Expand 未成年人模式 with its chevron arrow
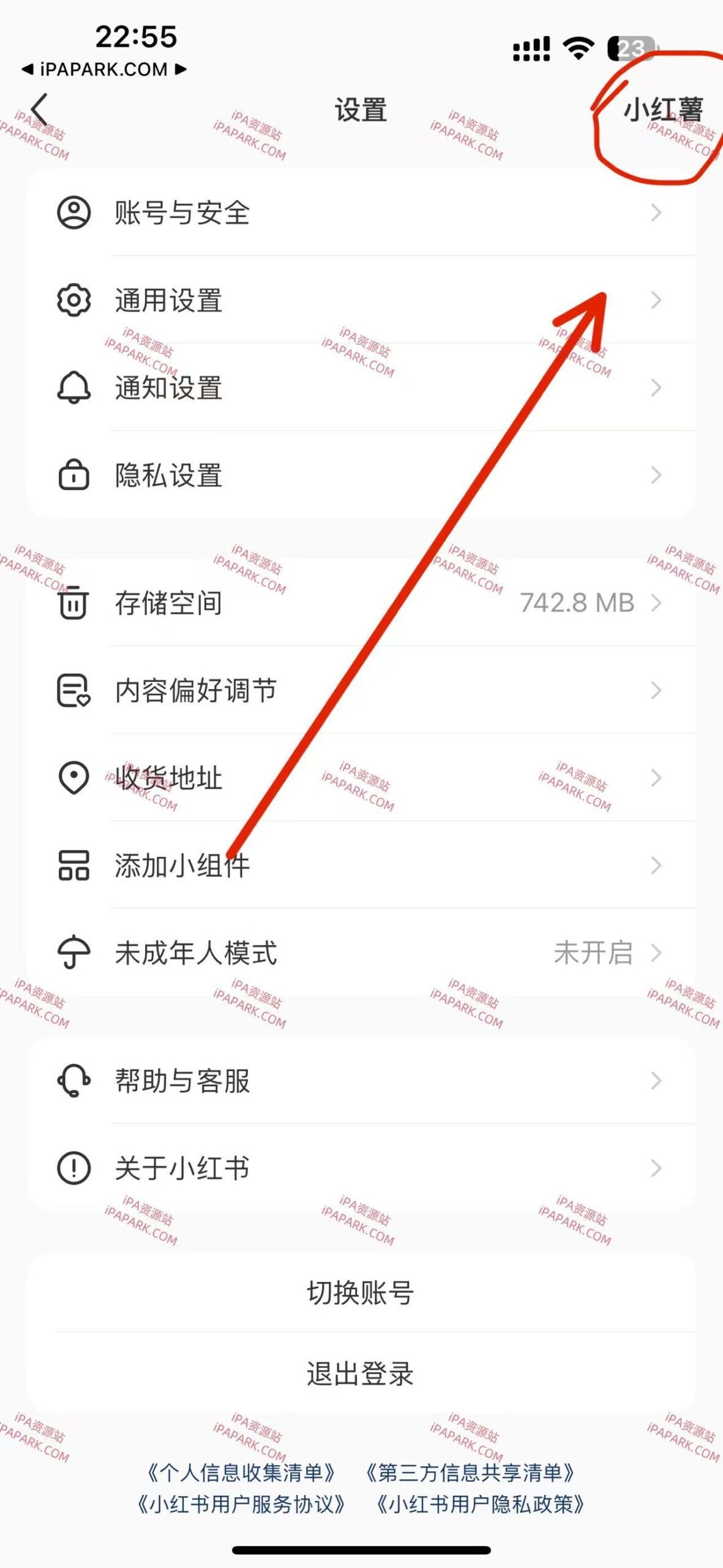This screenshot has height=1568, width=723. 656,952
